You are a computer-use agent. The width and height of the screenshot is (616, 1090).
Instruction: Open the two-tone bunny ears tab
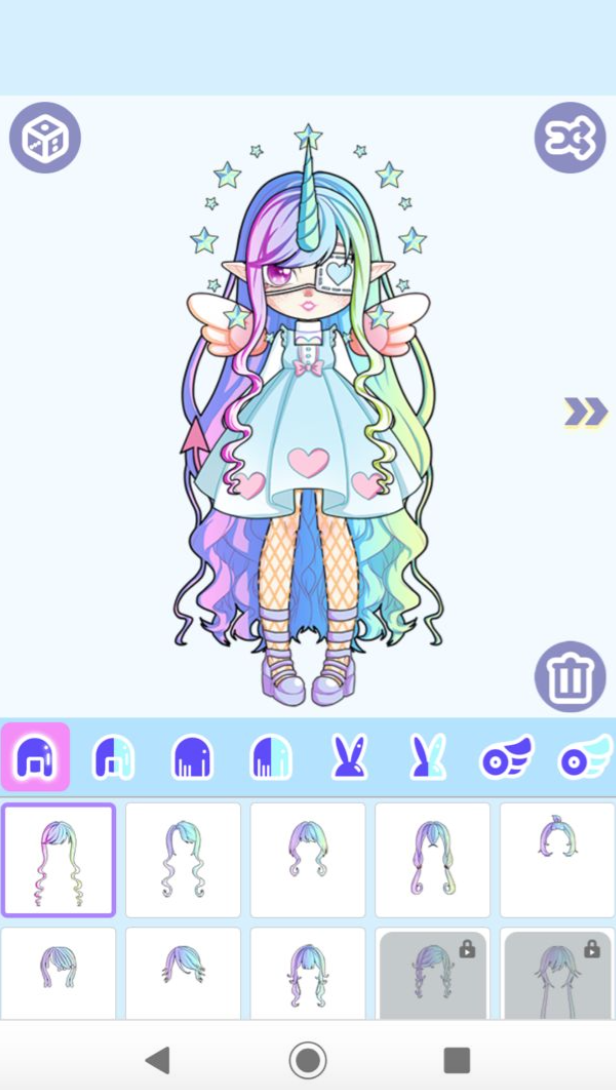[428, 757]
